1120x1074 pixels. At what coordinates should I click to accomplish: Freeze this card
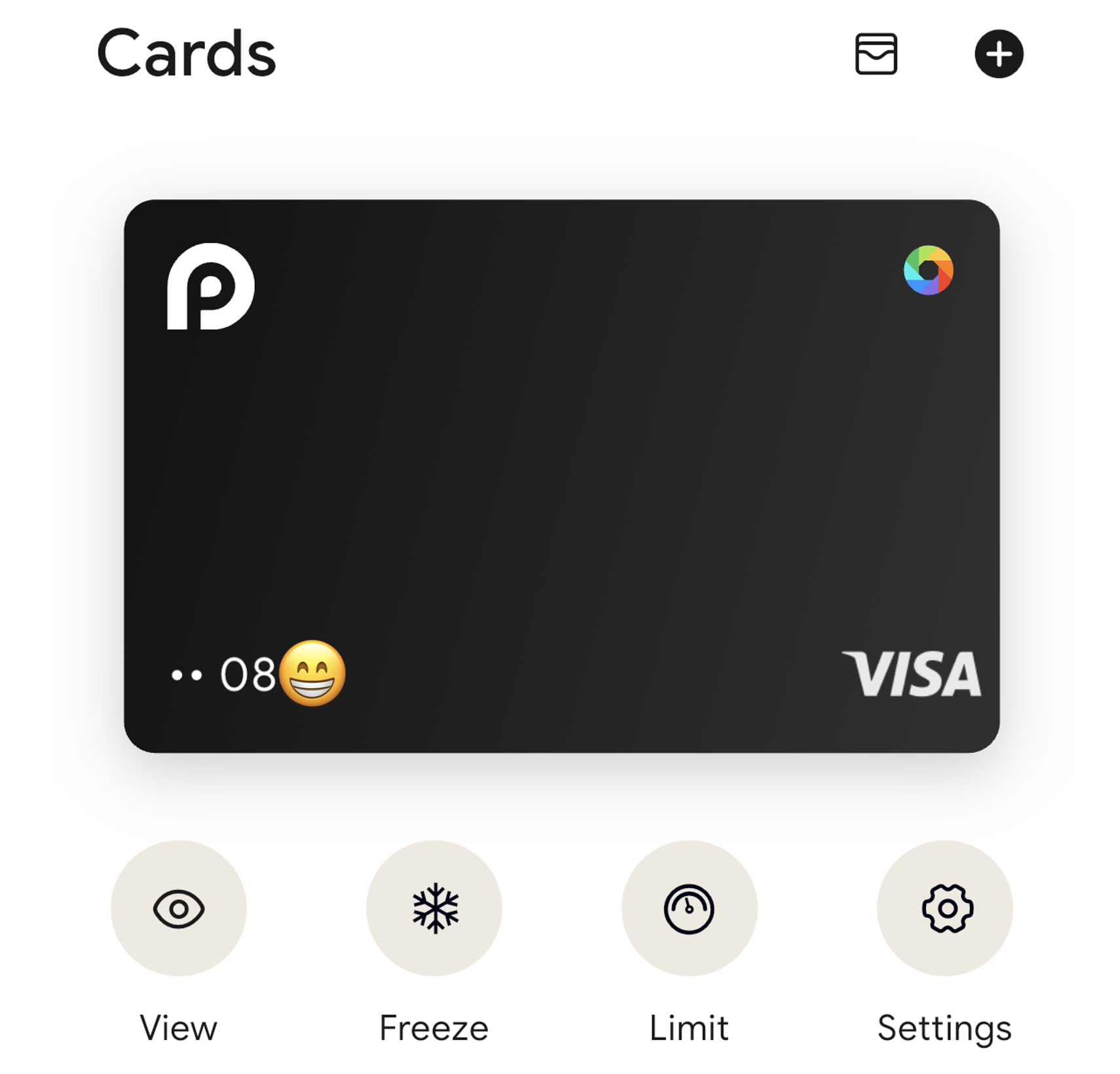coord(434,908)
